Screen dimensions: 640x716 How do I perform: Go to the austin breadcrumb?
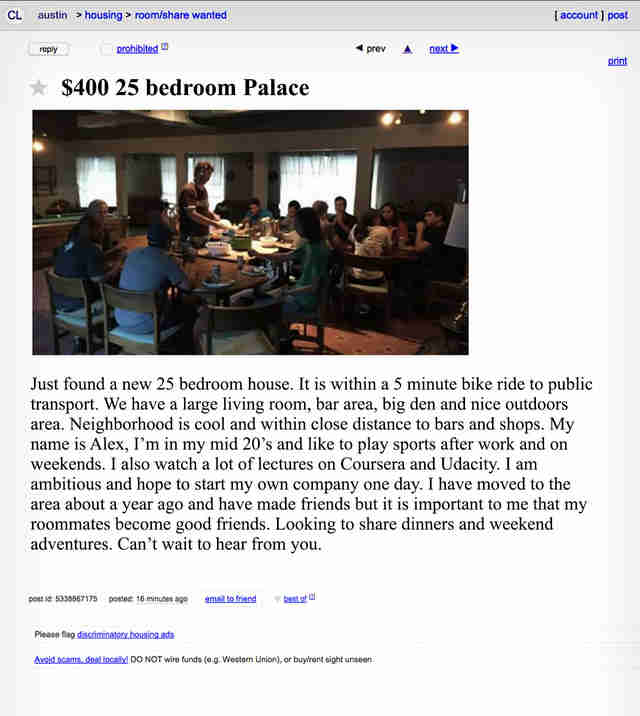[x=52, y=15]
